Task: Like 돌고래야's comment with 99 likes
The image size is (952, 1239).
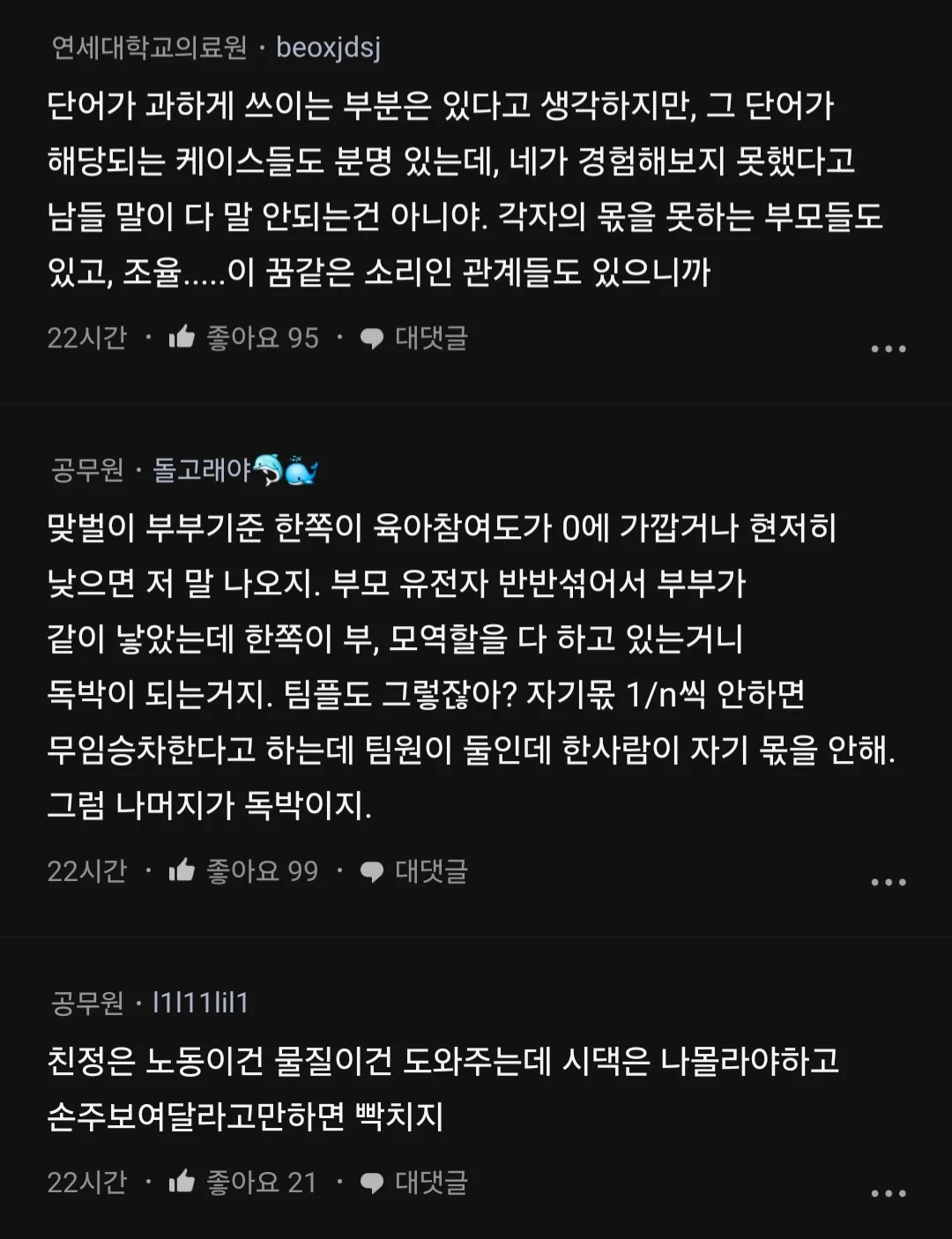Action: [182, 870]
